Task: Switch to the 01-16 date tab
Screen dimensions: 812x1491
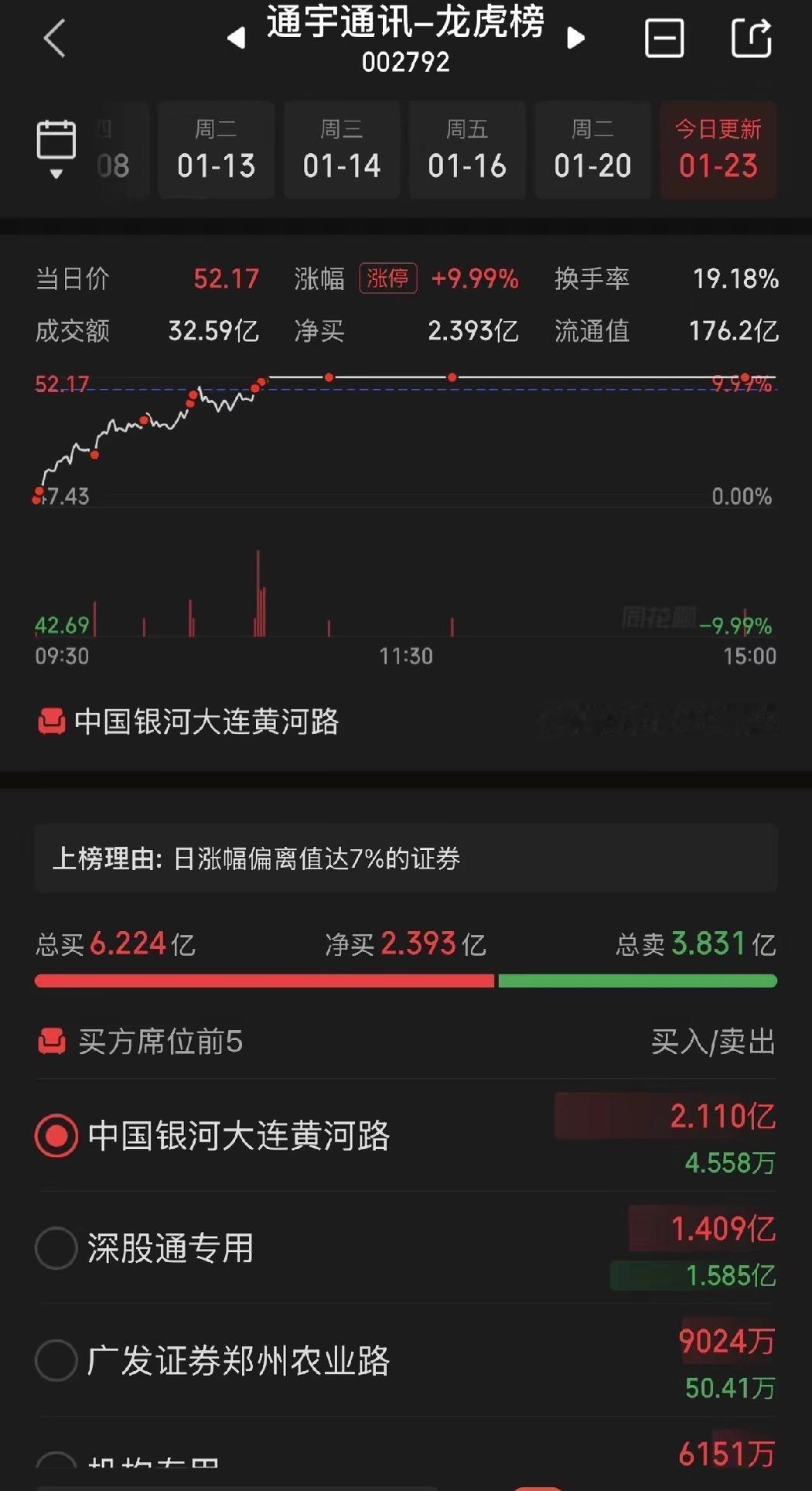Action: coord(467,150)
